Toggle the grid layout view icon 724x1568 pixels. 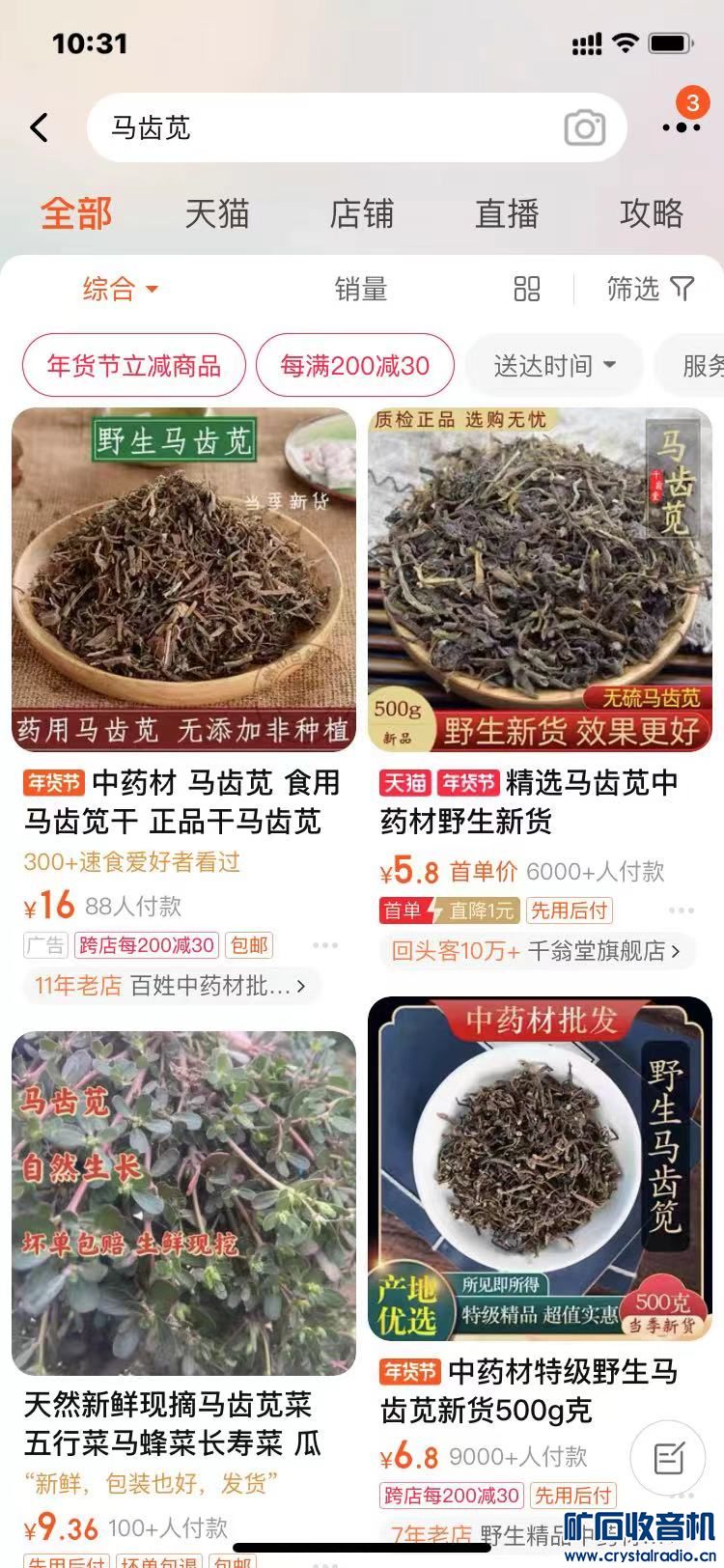[527, 289]
